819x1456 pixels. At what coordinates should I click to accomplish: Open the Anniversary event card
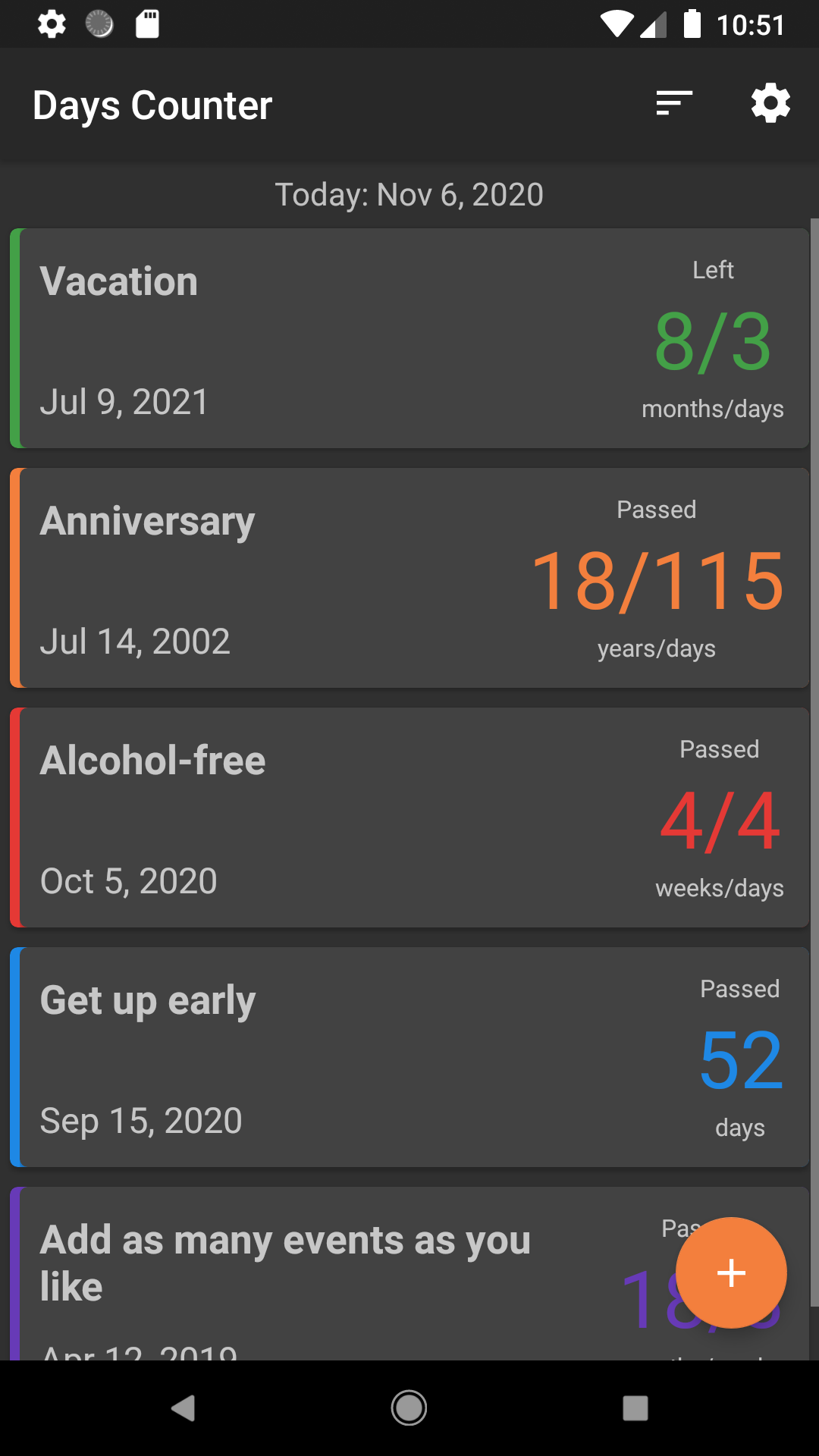[409, 578]
